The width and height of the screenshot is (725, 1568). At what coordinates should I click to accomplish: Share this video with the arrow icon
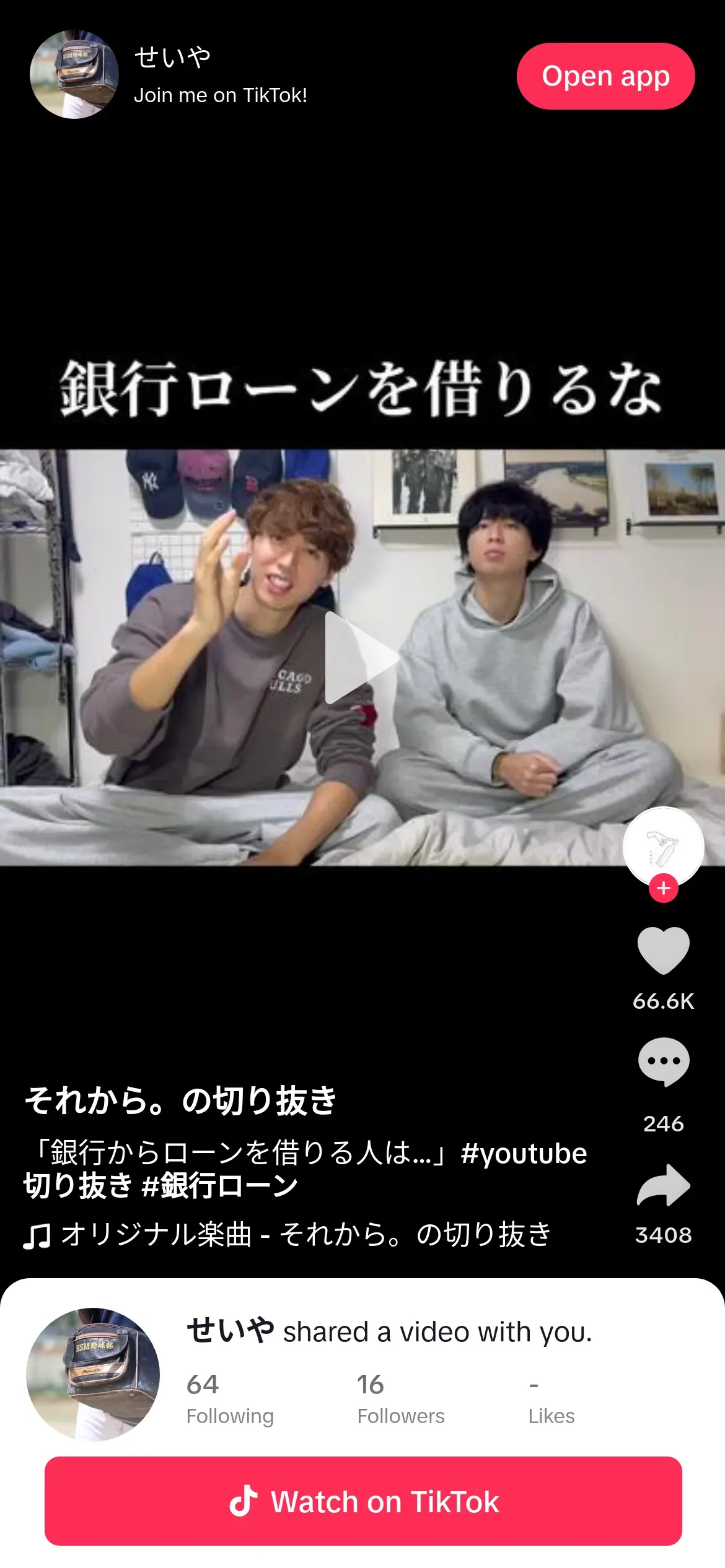point(663,1185)
